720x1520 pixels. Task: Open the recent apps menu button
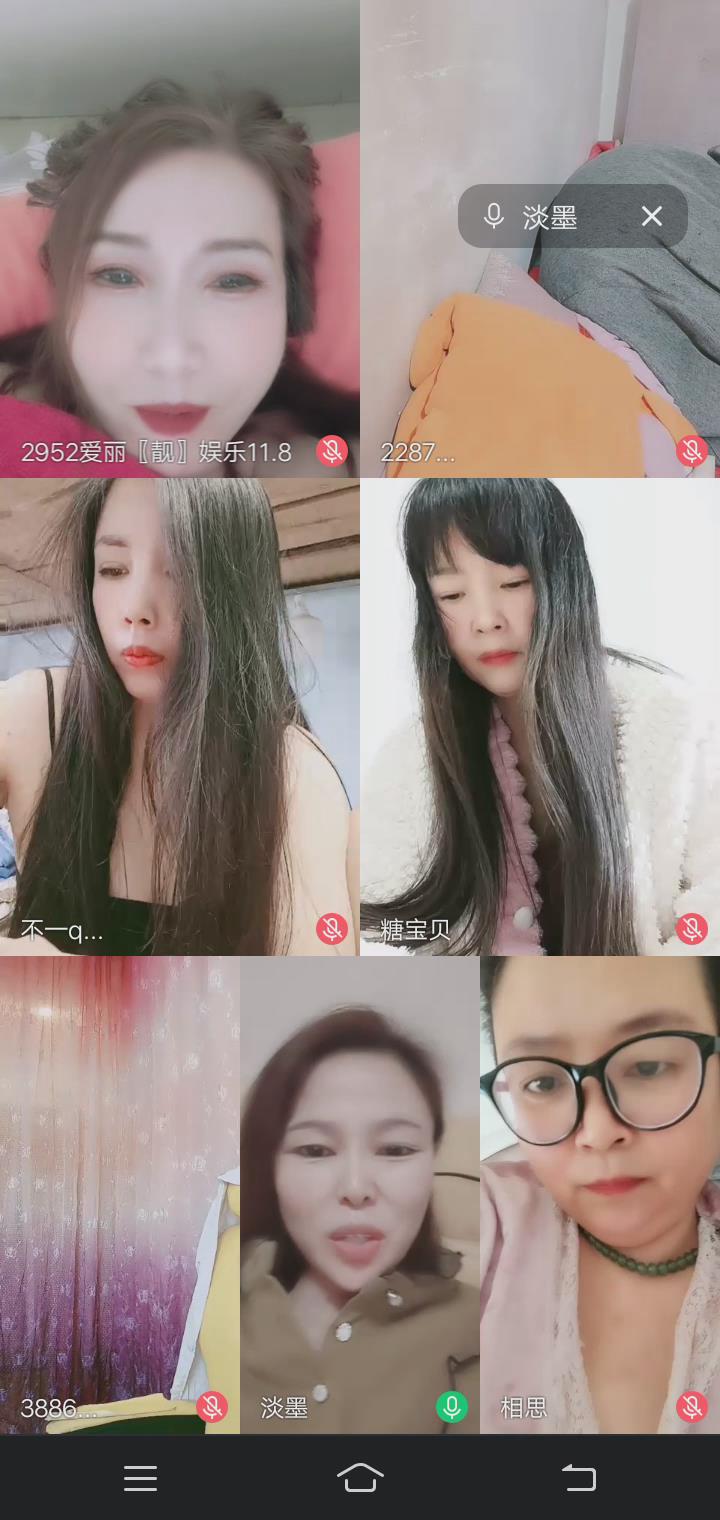(141, 1478)
